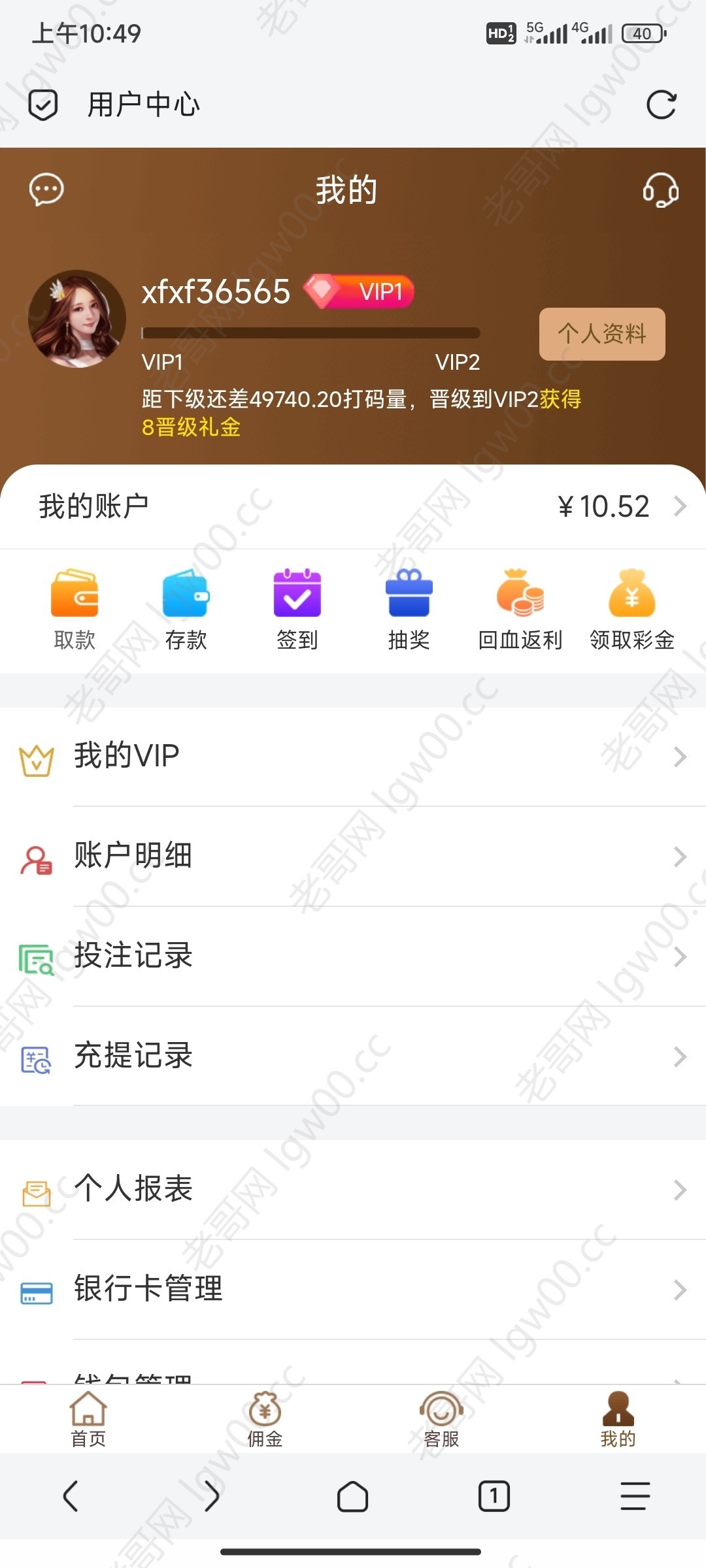Open 我的VIP row
Image resolution: width=706 pixels, height=1568 pixels.
pos(353,757)
